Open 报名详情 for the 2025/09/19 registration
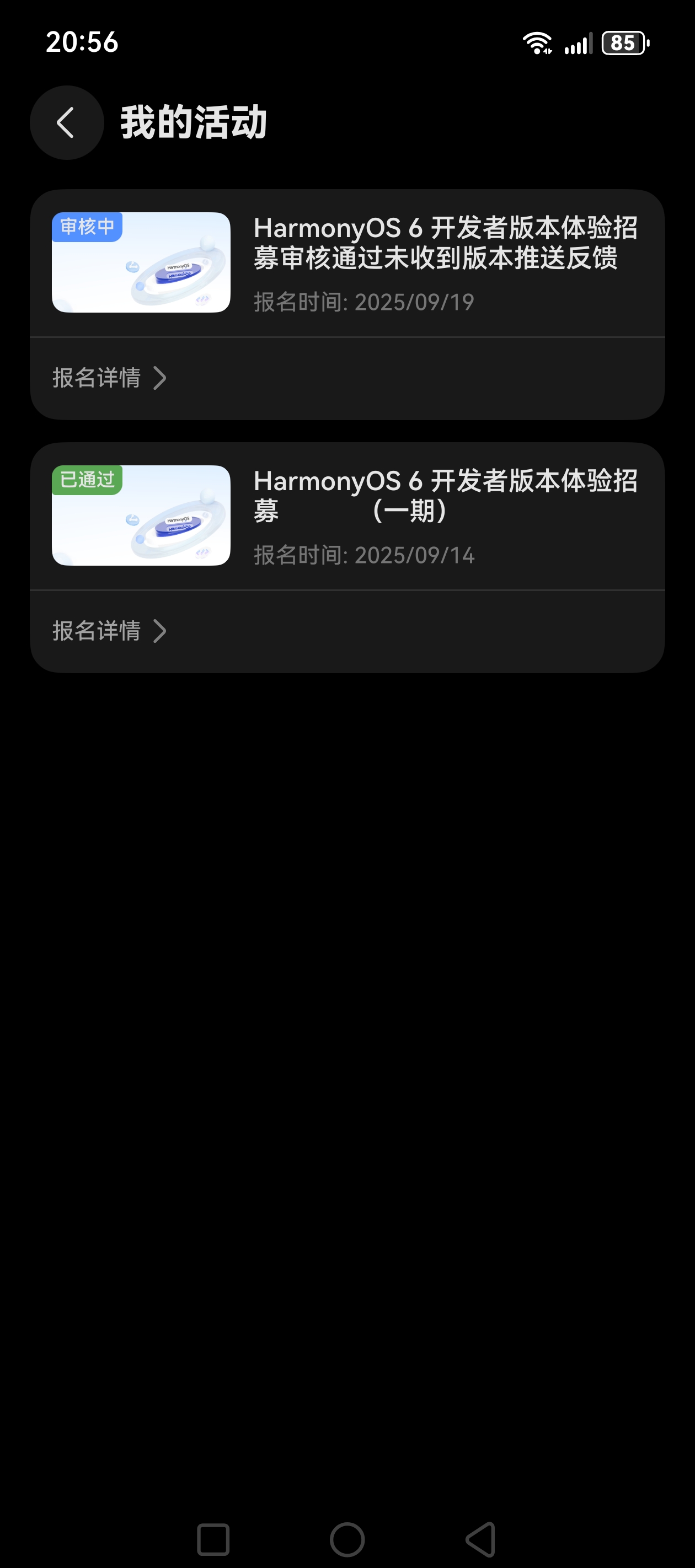Viewport: 695px width, 1568px height. [110, 378]
